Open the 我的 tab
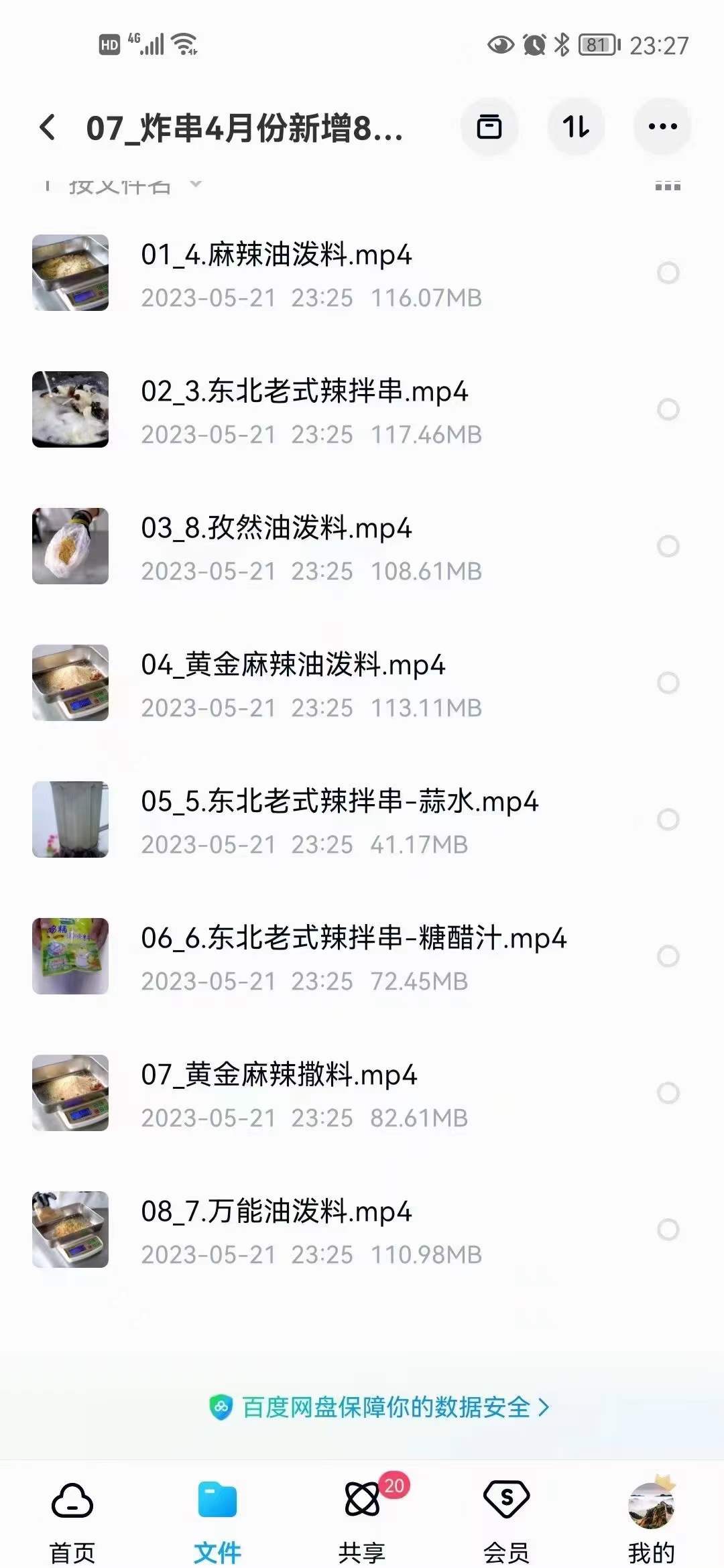This screenshot has width=724, height=1568. click(x=651, y=1512)
